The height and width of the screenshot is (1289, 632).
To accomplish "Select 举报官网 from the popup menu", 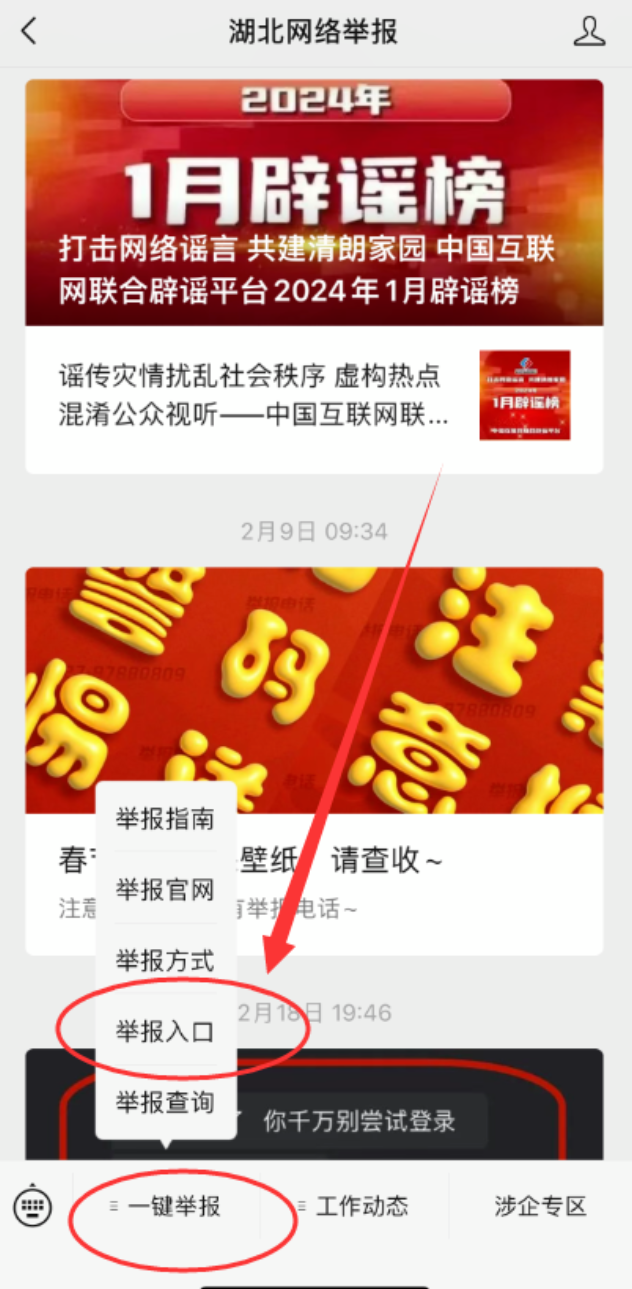I will (x=165, y=889).
